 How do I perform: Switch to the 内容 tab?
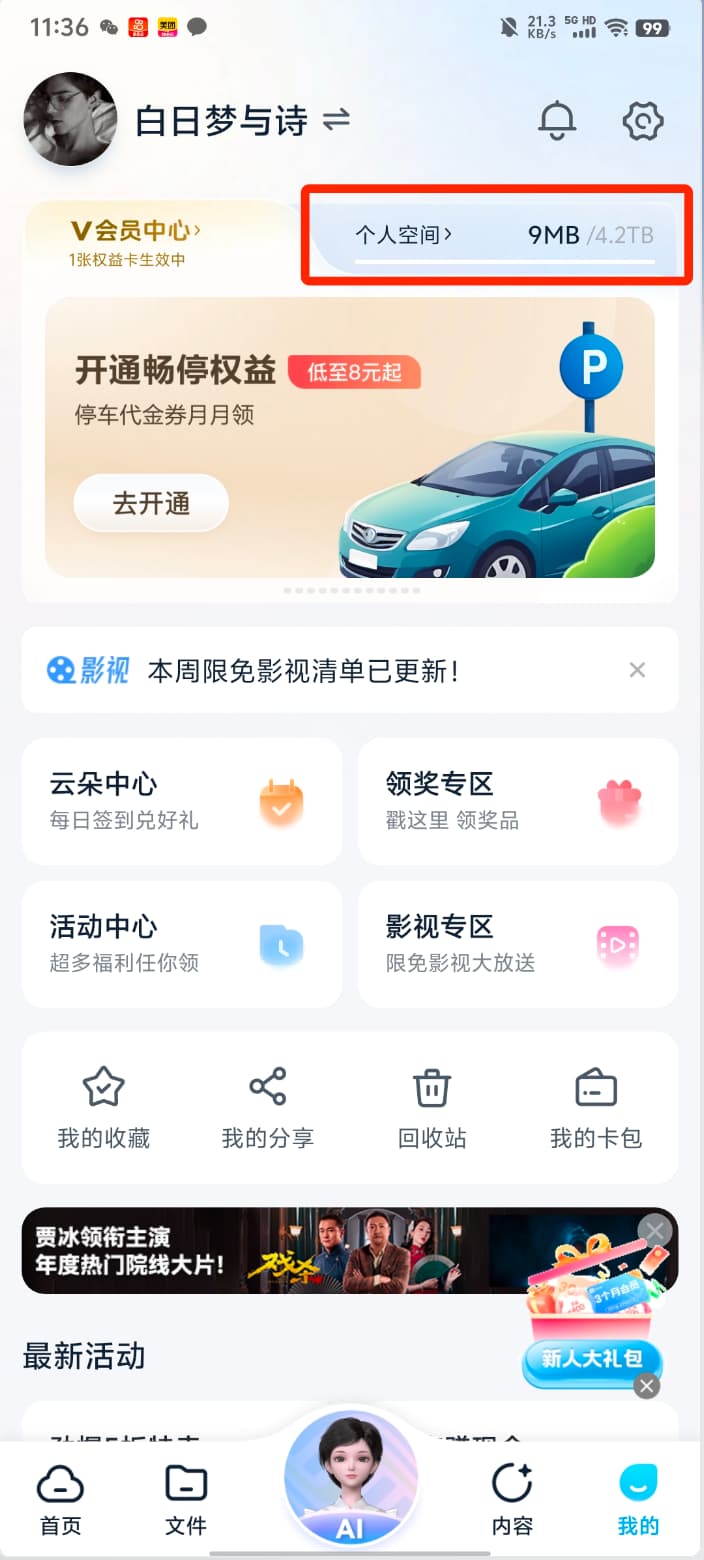(512, 1500)
